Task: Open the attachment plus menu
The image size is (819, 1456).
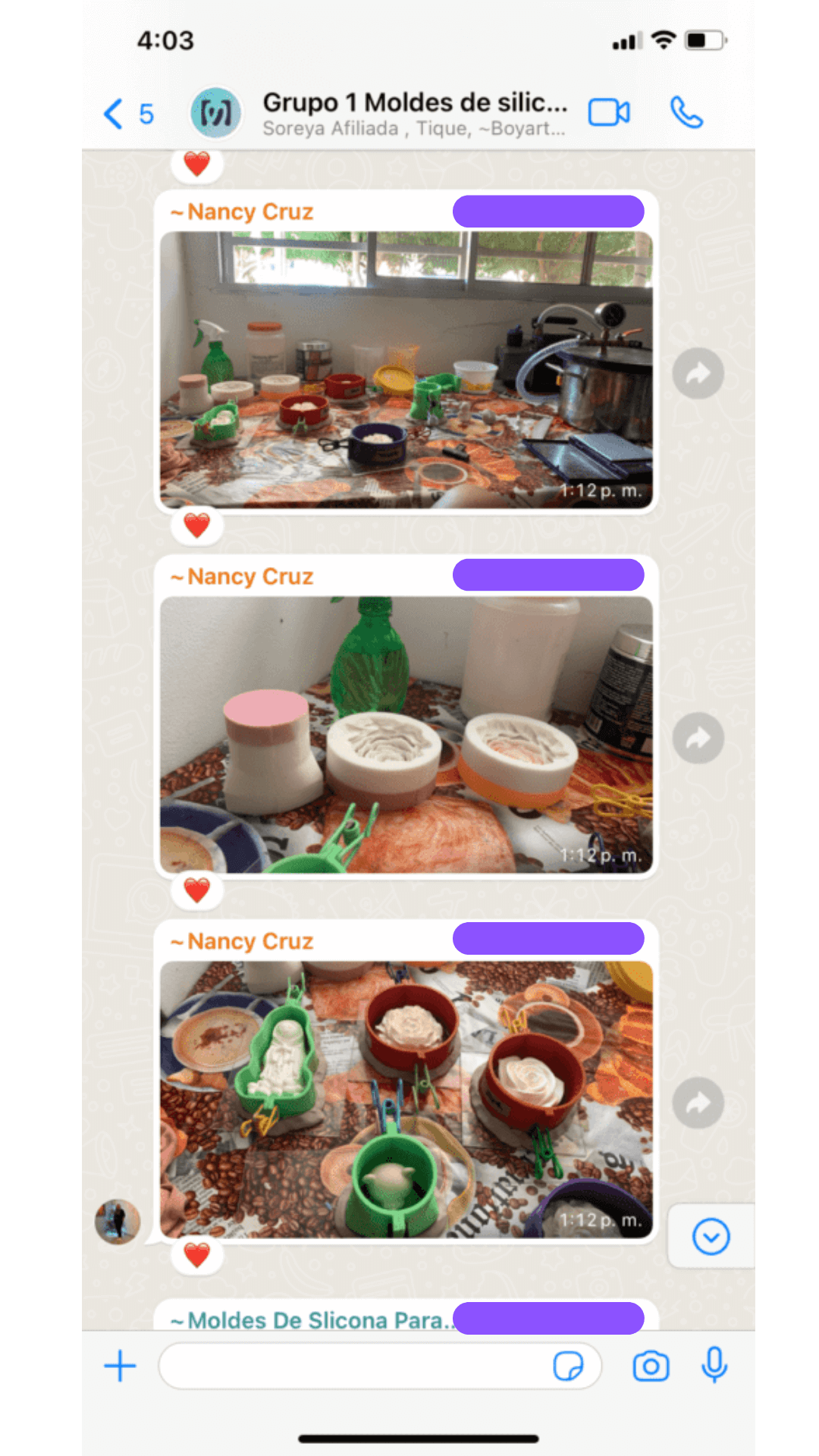Action: [x=120, y=1367]
